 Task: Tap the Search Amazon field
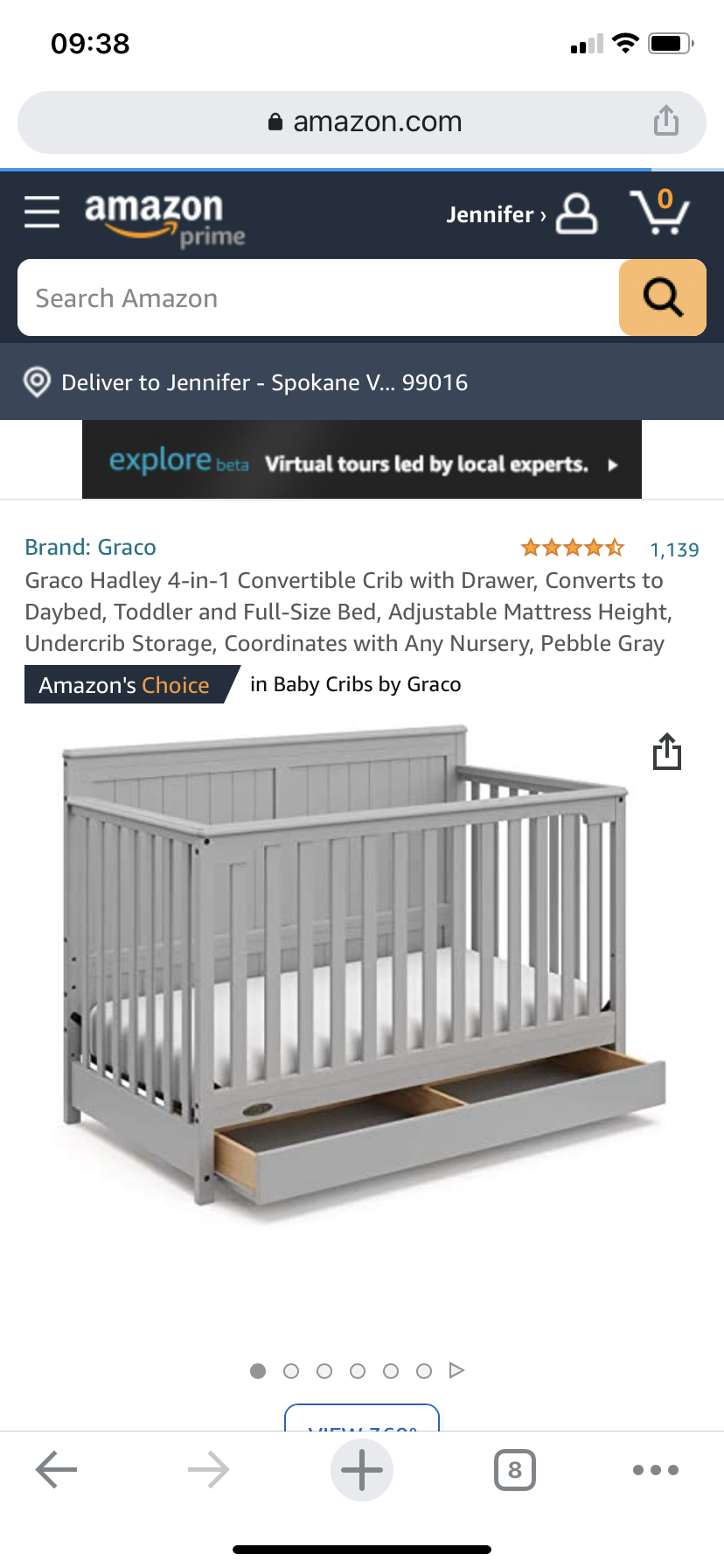(318, 298)
